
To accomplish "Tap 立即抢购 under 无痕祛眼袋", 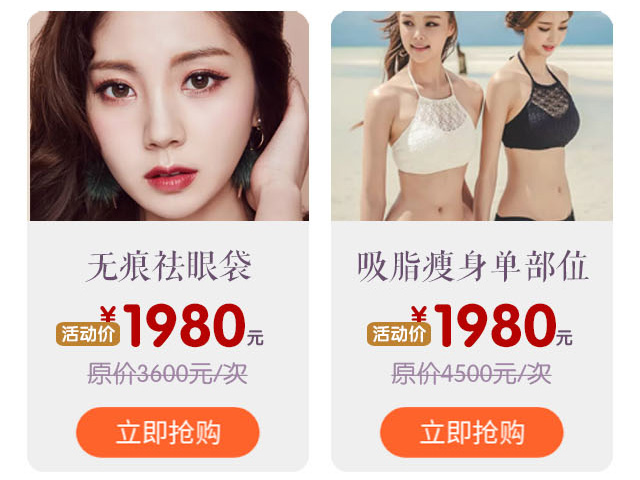I will point(168,432).
